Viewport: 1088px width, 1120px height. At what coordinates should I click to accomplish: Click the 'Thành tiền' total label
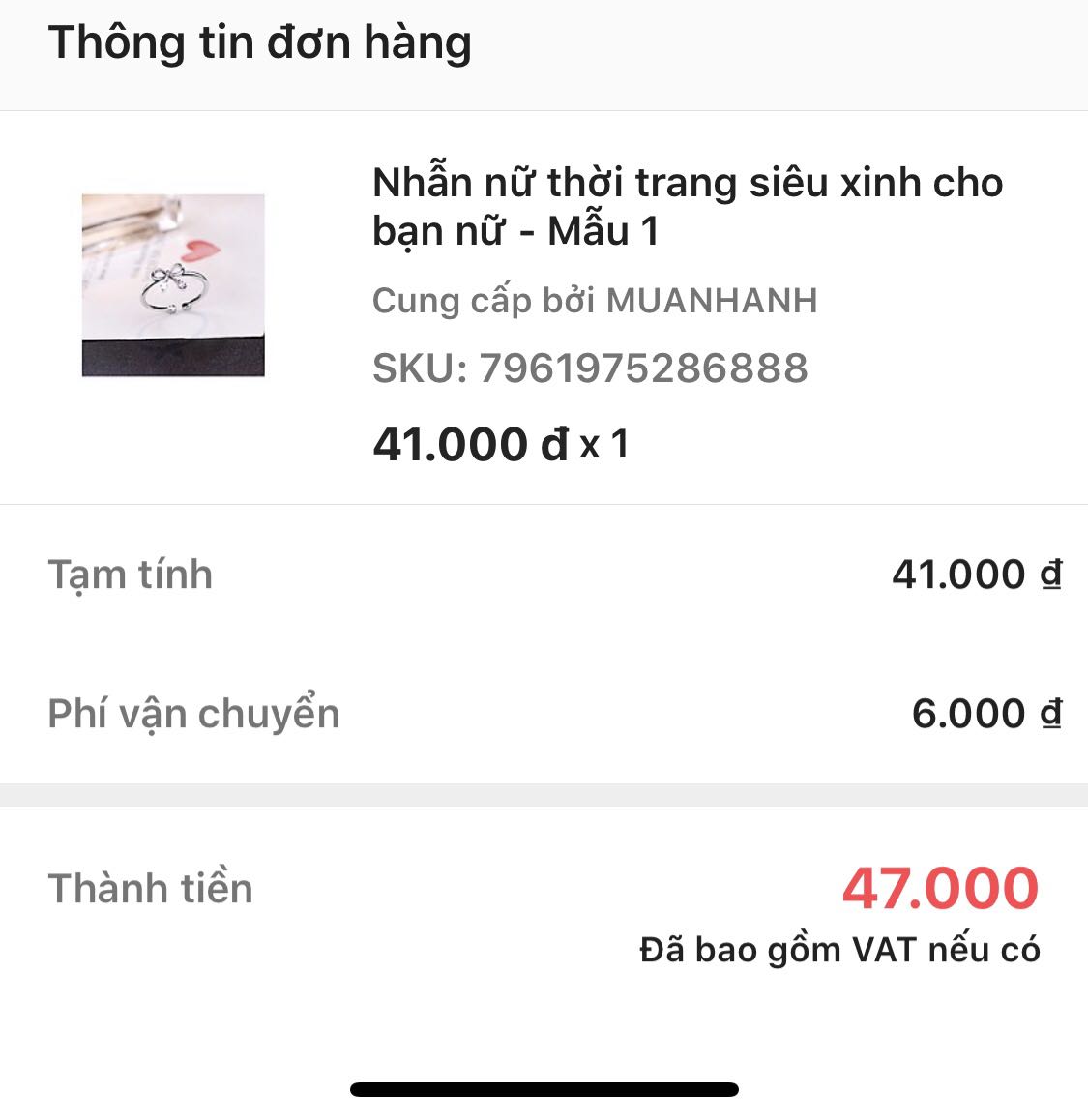pyautogui.click(x=152, y=886)
